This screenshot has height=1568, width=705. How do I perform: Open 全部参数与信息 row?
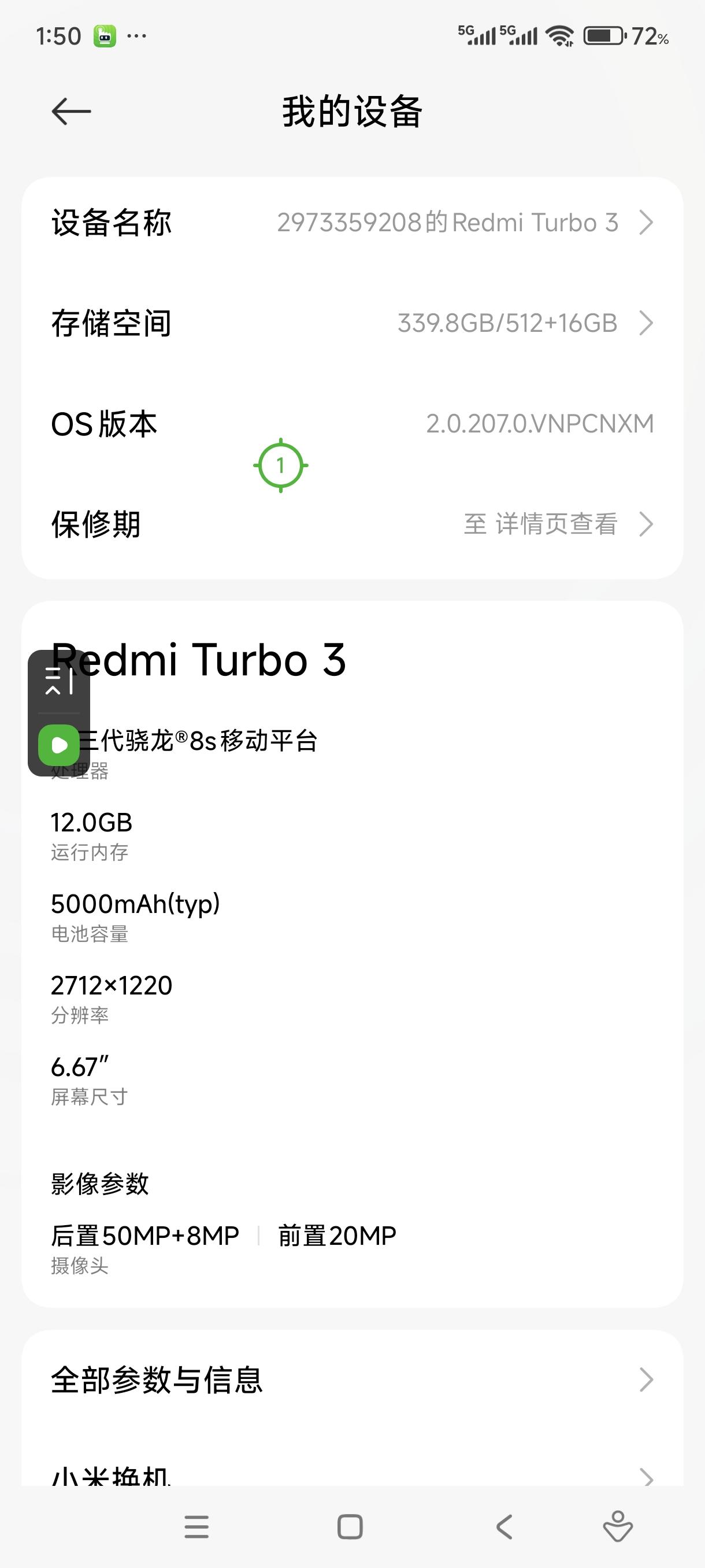click(x=352, y=1380)
